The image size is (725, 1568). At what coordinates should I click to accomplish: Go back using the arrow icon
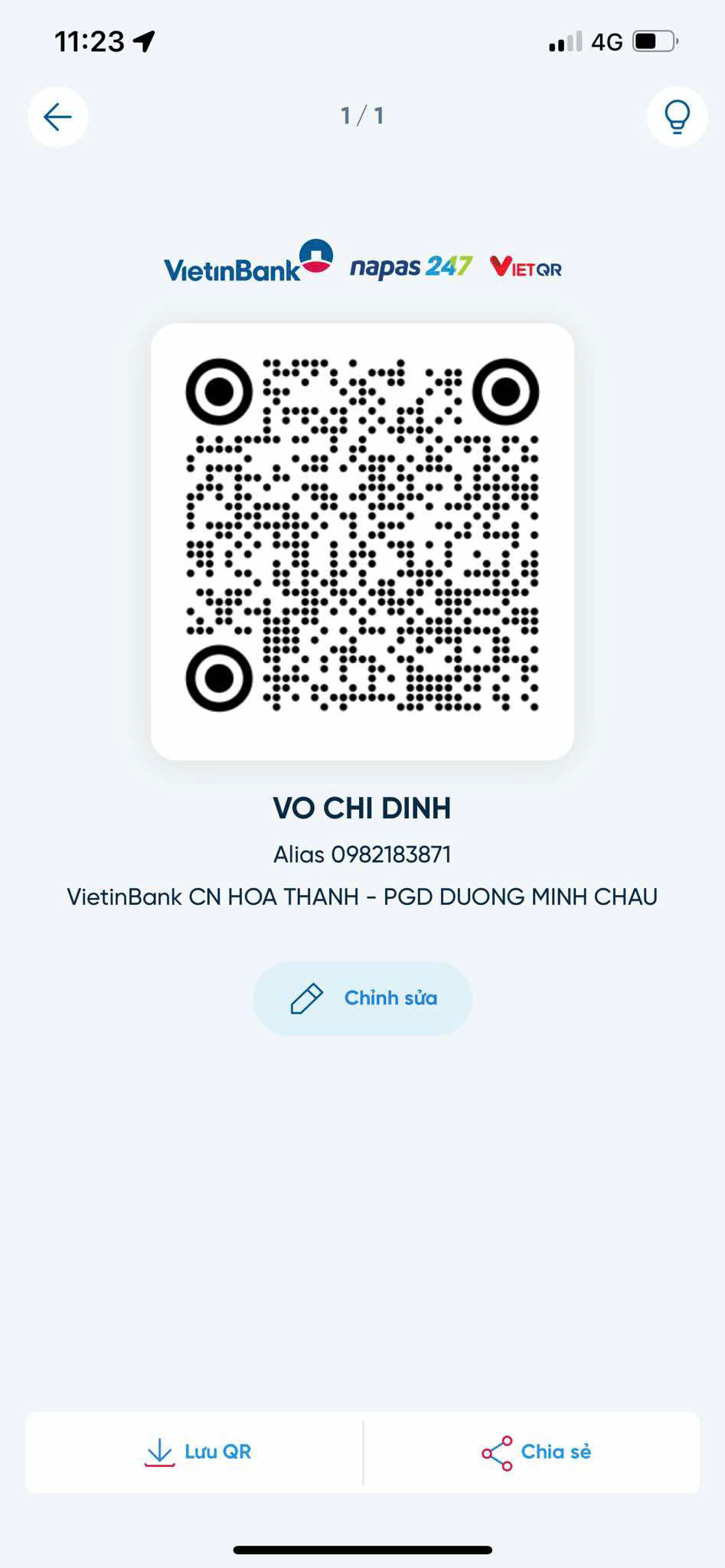(x=57, y=116)
